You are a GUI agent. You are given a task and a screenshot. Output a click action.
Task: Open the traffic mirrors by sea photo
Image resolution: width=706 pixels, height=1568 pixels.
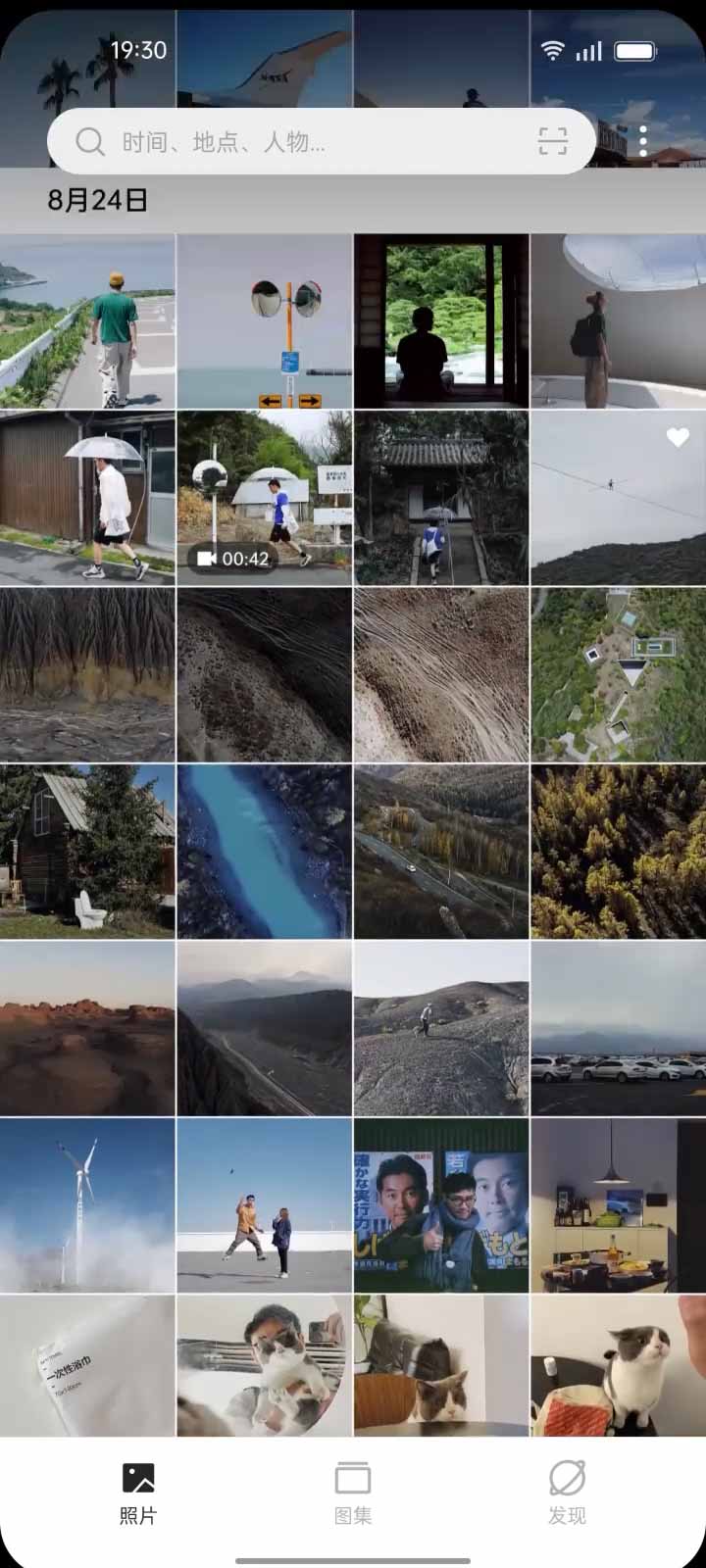point(264,321)
